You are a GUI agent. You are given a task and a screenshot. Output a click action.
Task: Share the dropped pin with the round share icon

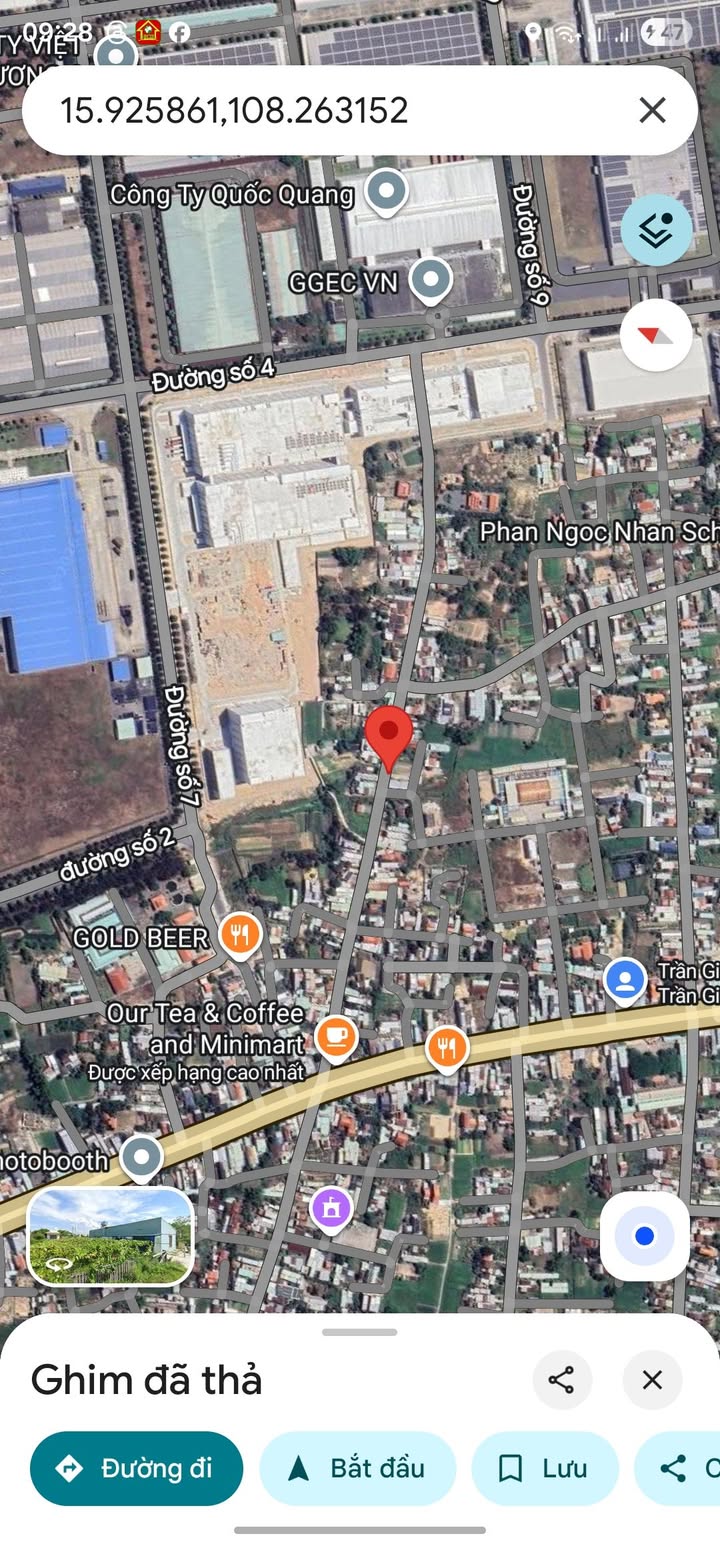[561, 1380]
